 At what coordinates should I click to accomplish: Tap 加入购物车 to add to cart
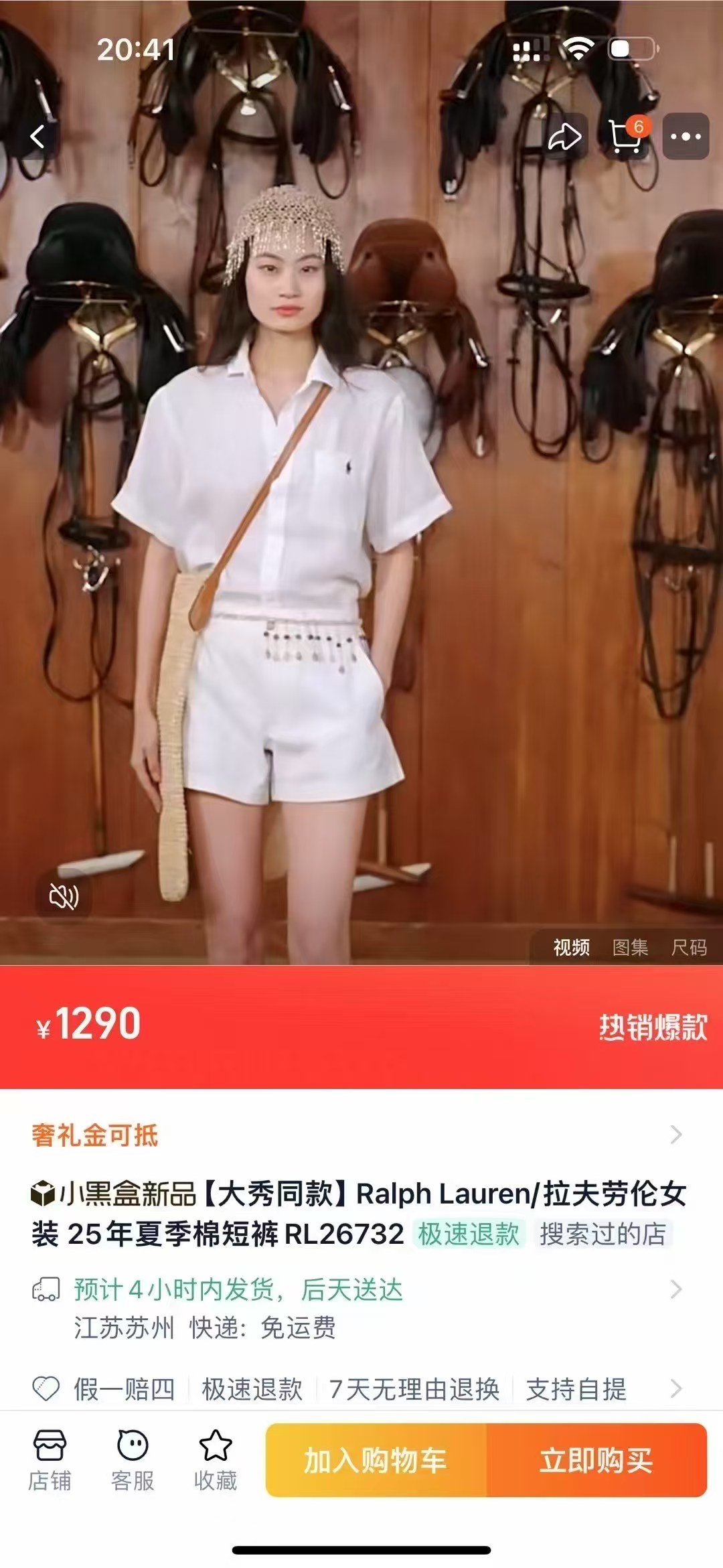[x=376, y=1461]
